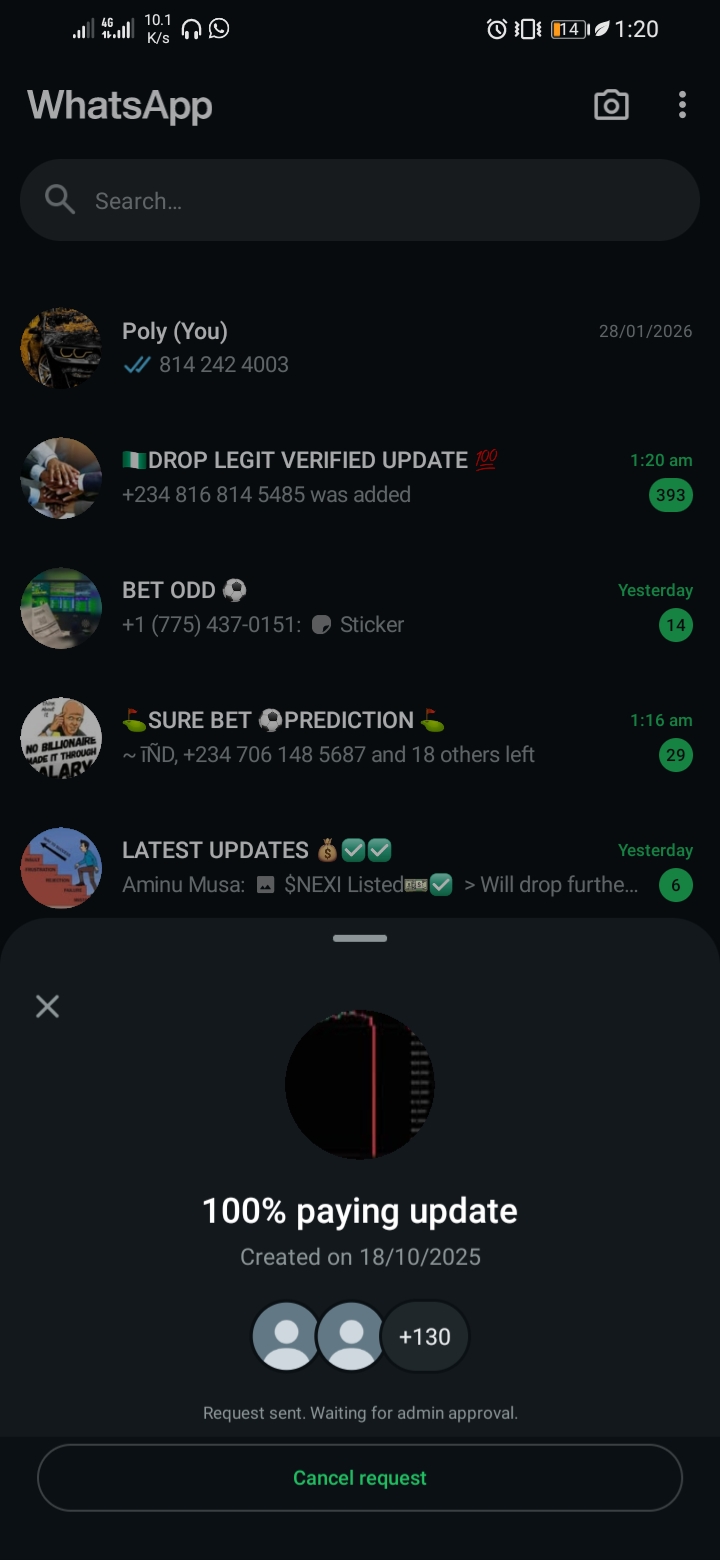Close the group join bottom sheet

(47, 1006)
